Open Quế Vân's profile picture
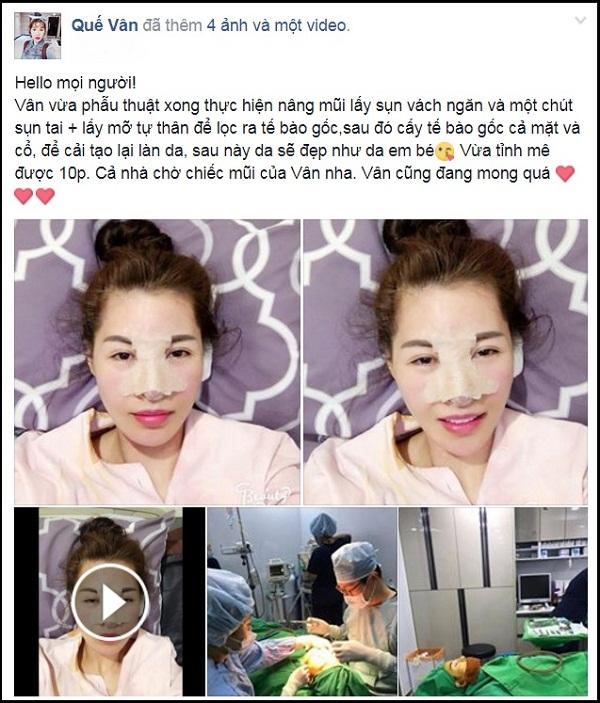The image size is (600, 703). pyautogui.click(x=38, y=38)
